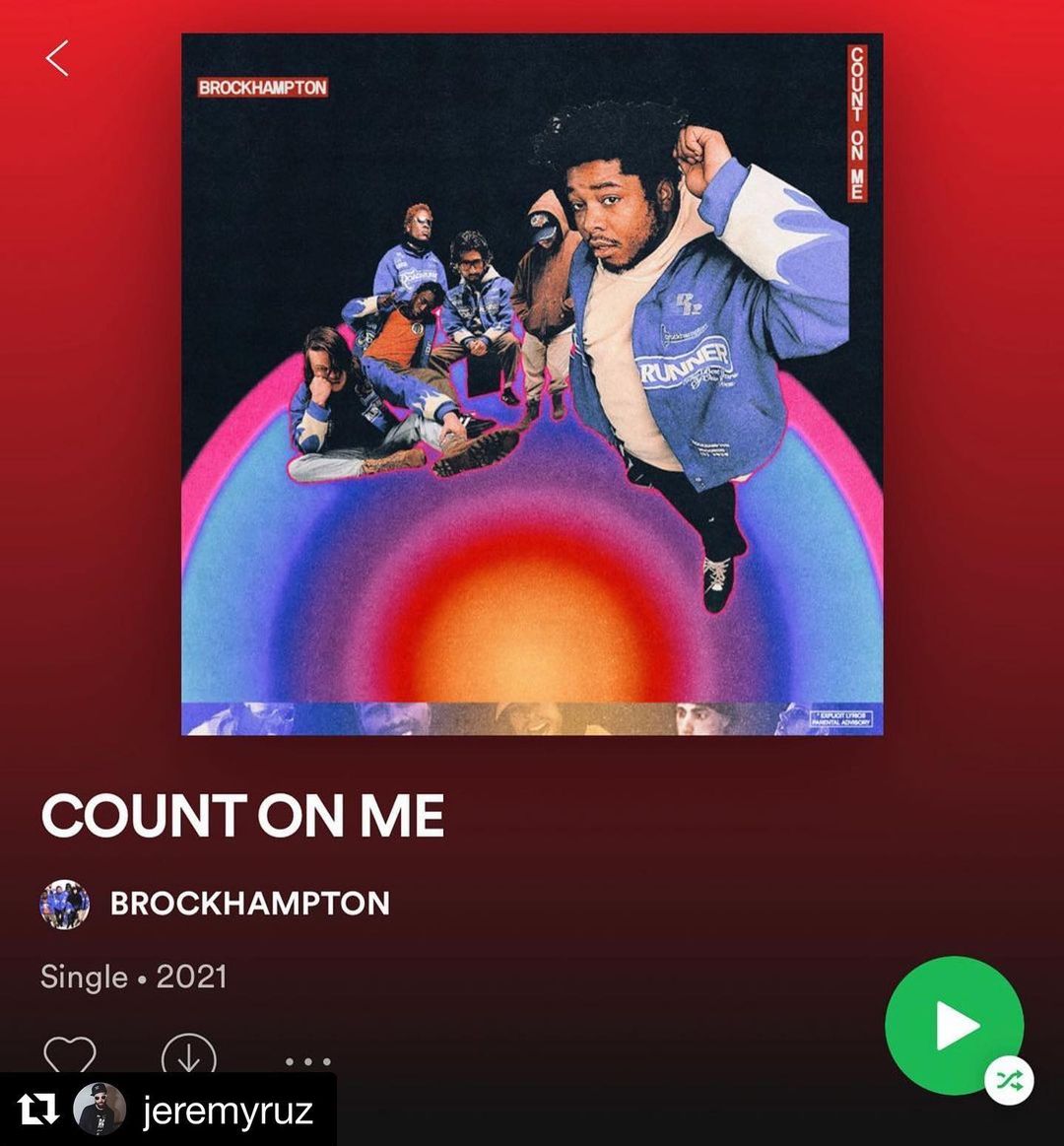Open the three-dot more options menu
The width and height of the screenshot is (1064, 1146).
(307, 1061)
